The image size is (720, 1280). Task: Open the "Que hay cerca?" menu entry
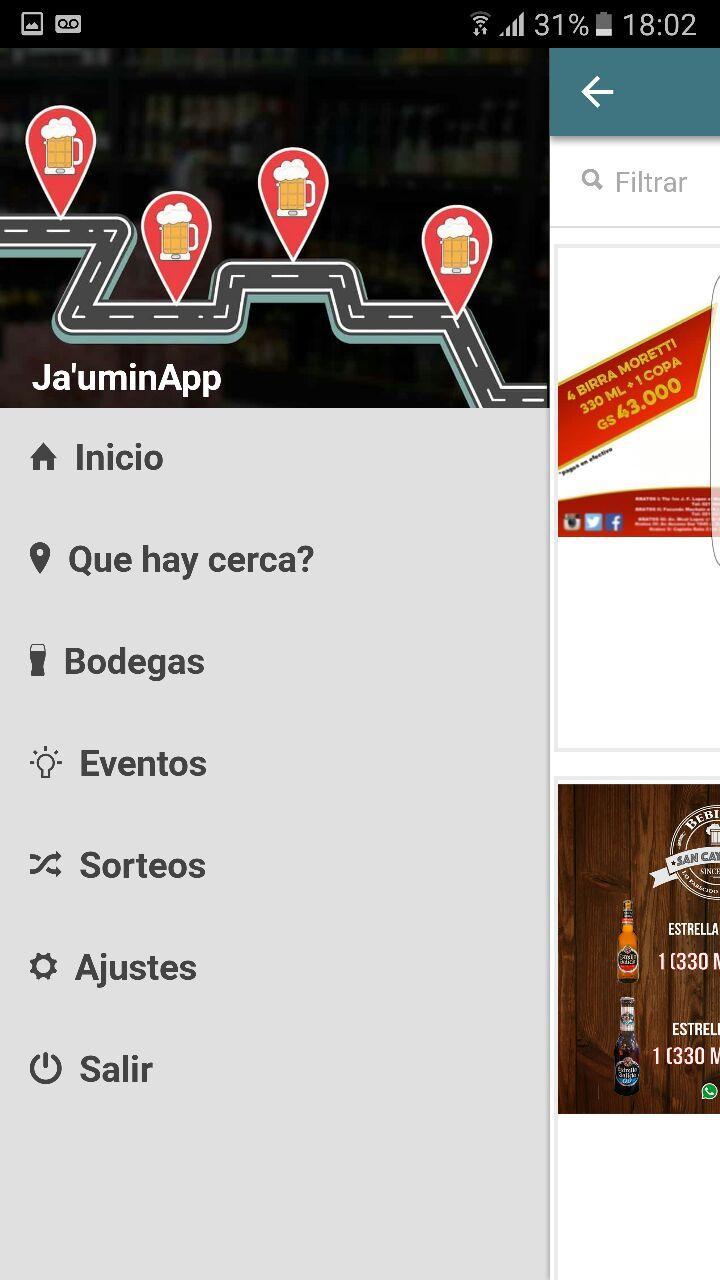click(x=190, y=558)
